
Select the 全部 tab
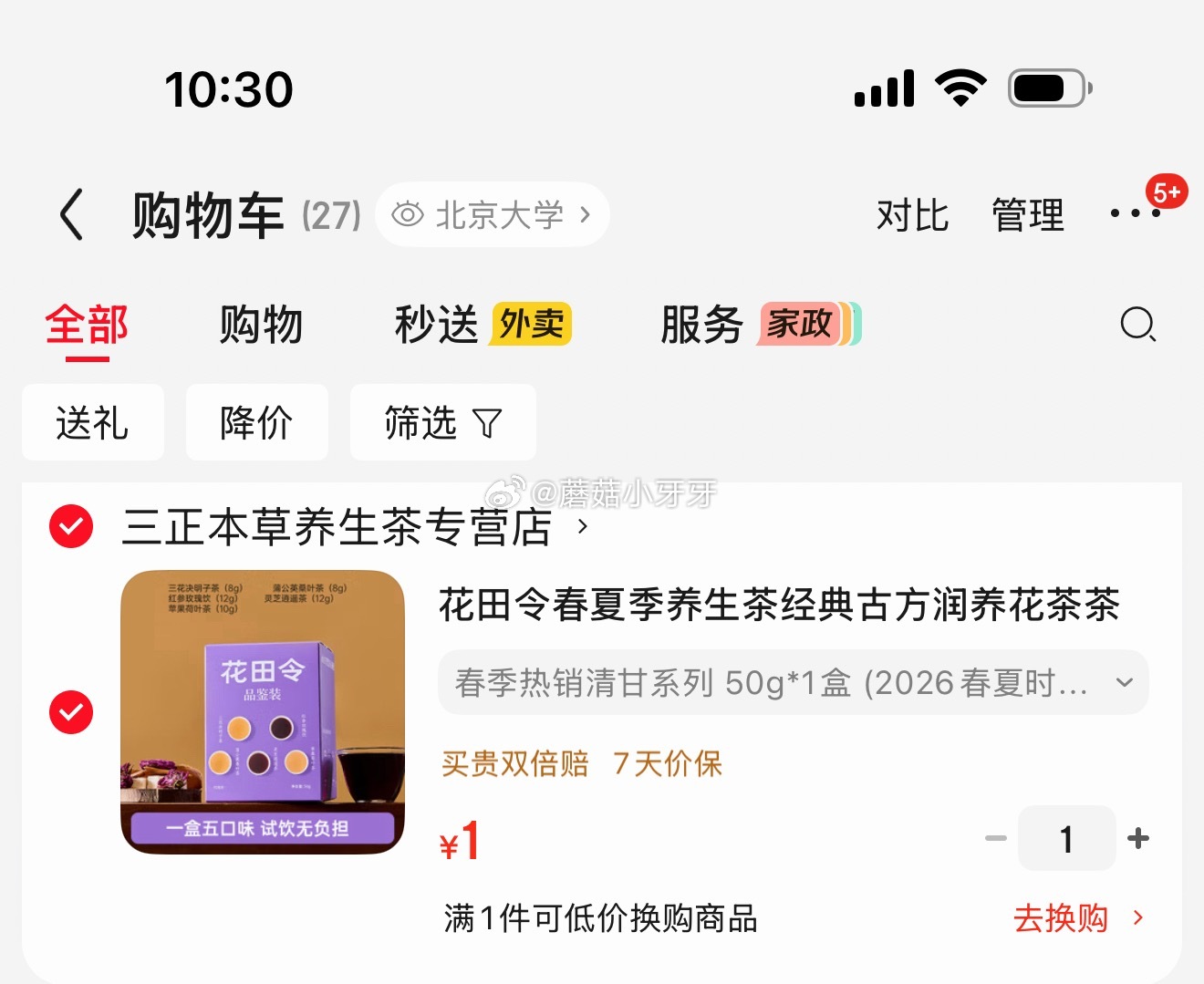tap(87, 325)
